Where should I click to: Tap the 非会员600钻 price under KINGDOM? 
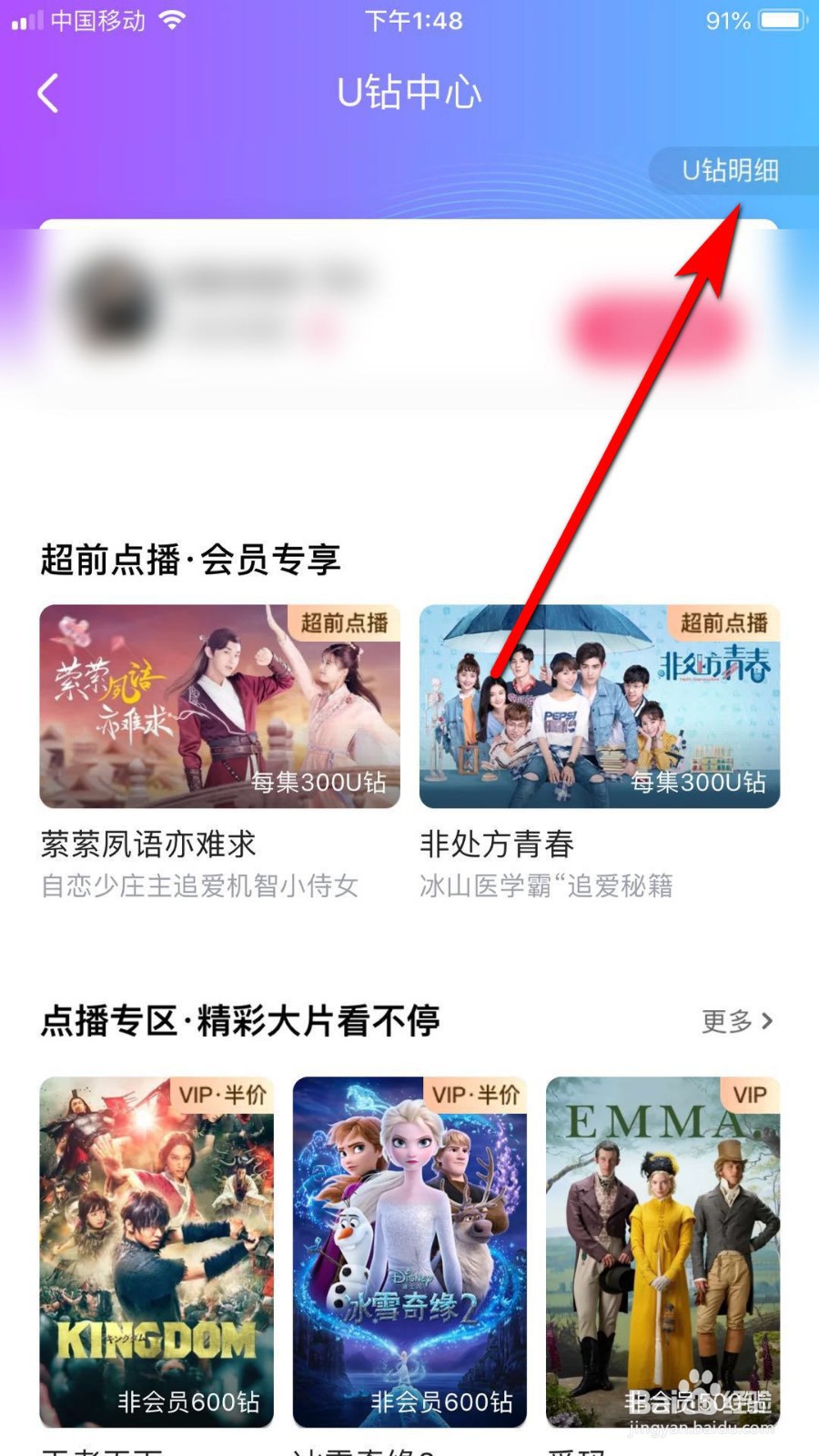pos(187,1402)
